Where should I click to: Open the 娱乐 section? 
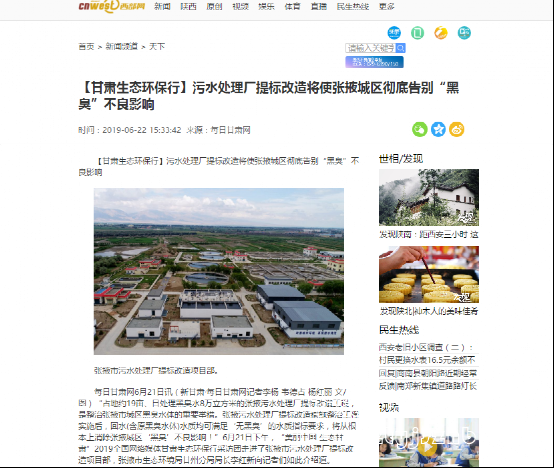coord(266,6)
